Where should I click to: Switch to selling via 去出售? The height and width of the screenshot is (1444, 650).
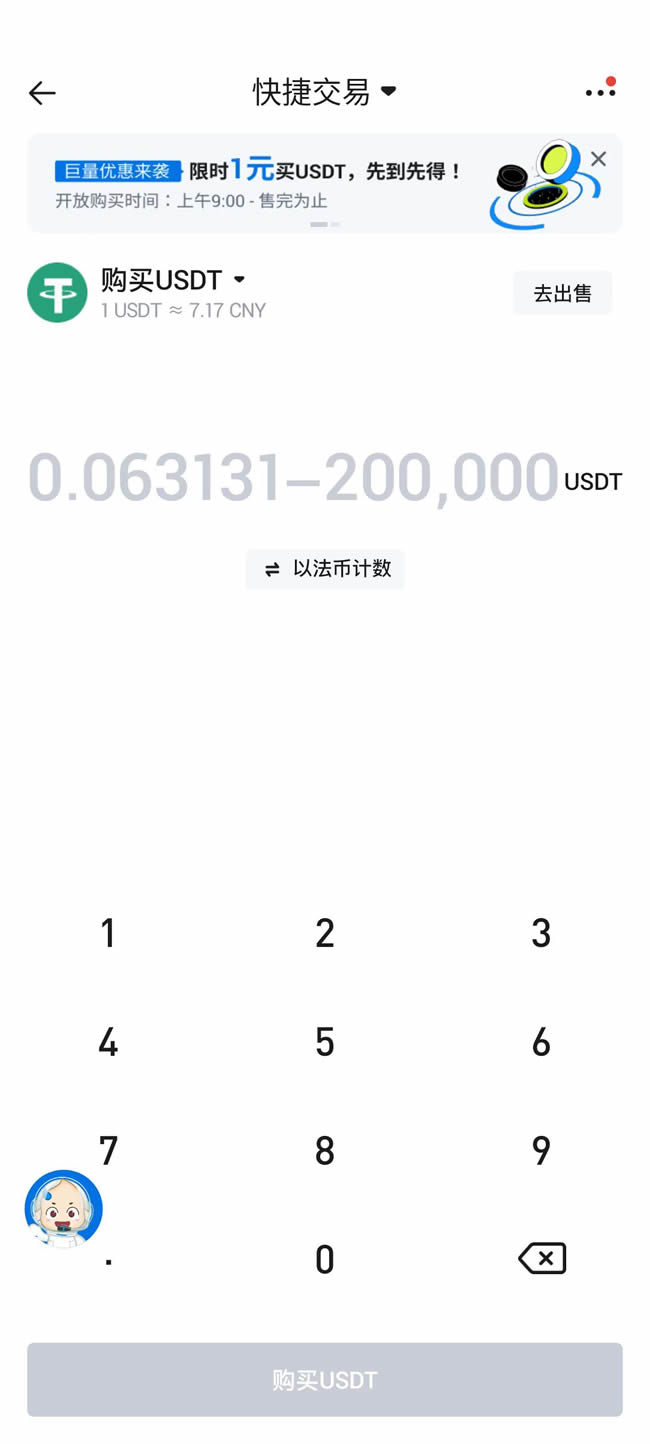[562, 293]
